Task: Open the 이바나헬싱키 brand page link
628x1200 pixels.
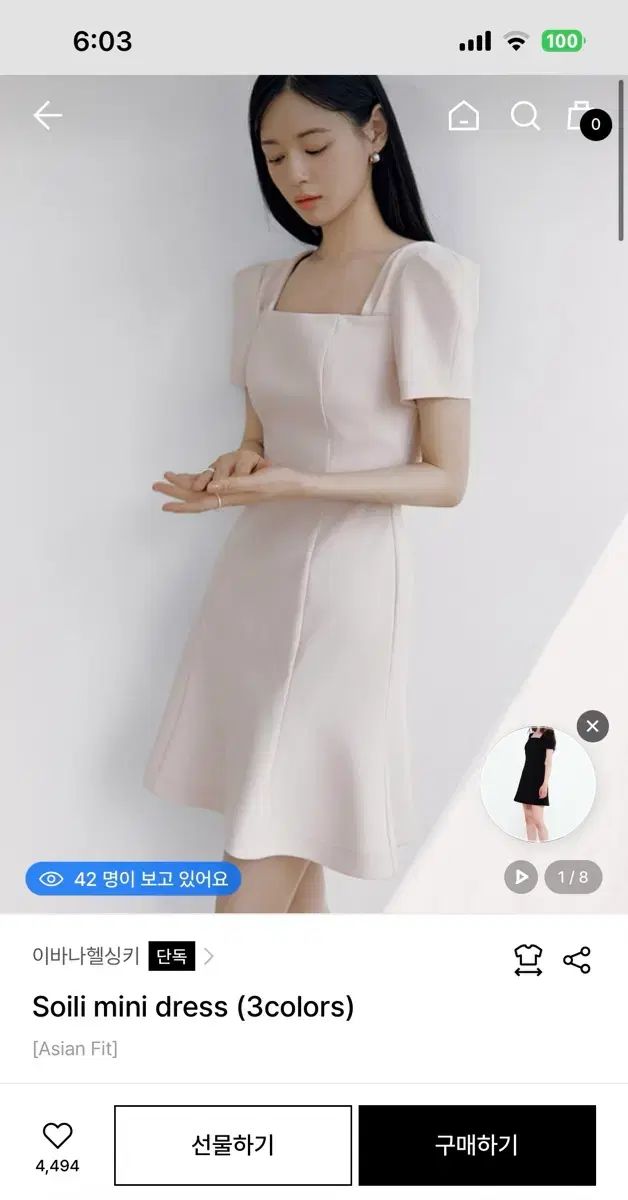Action: point(123,956)
